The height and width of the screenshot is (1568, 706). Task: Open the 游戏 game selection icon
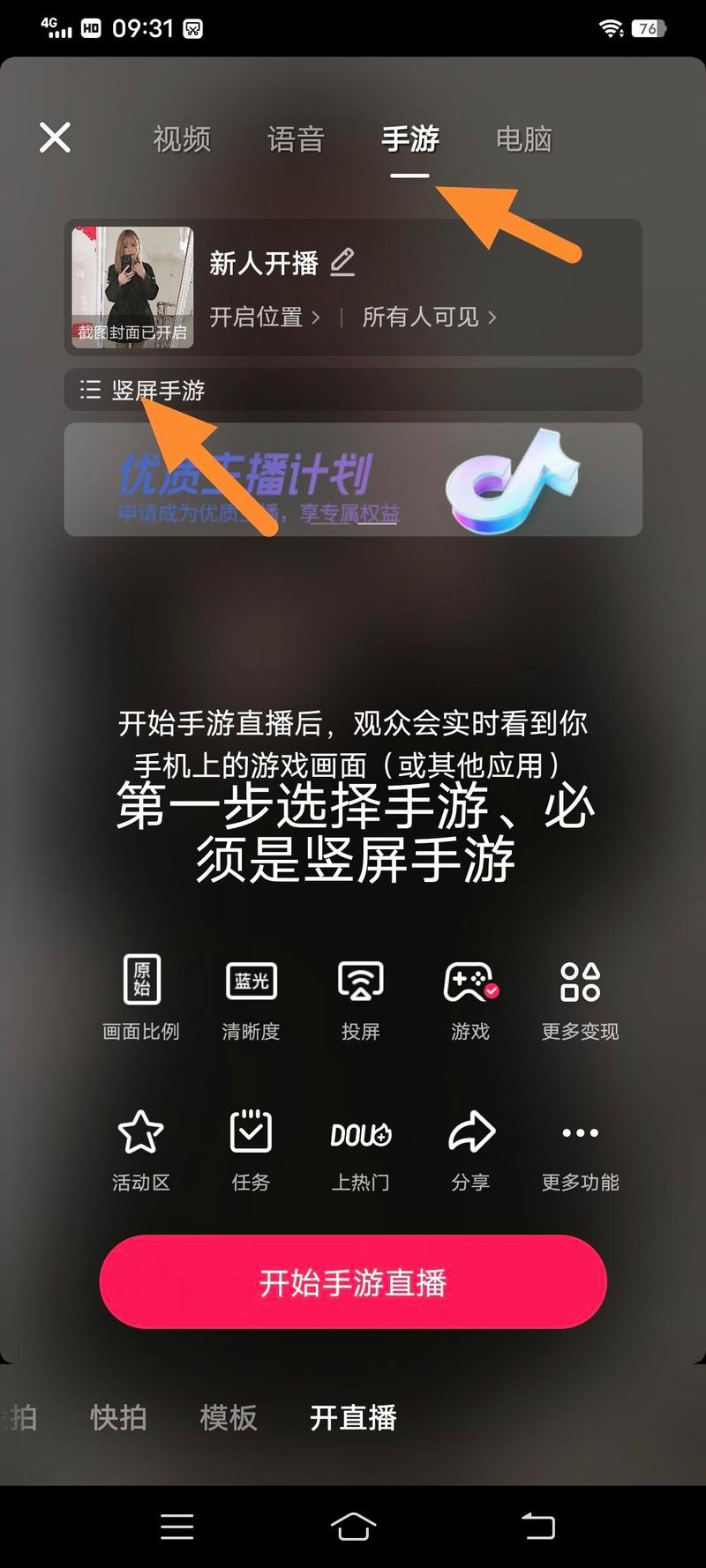(x=469, y=998)
